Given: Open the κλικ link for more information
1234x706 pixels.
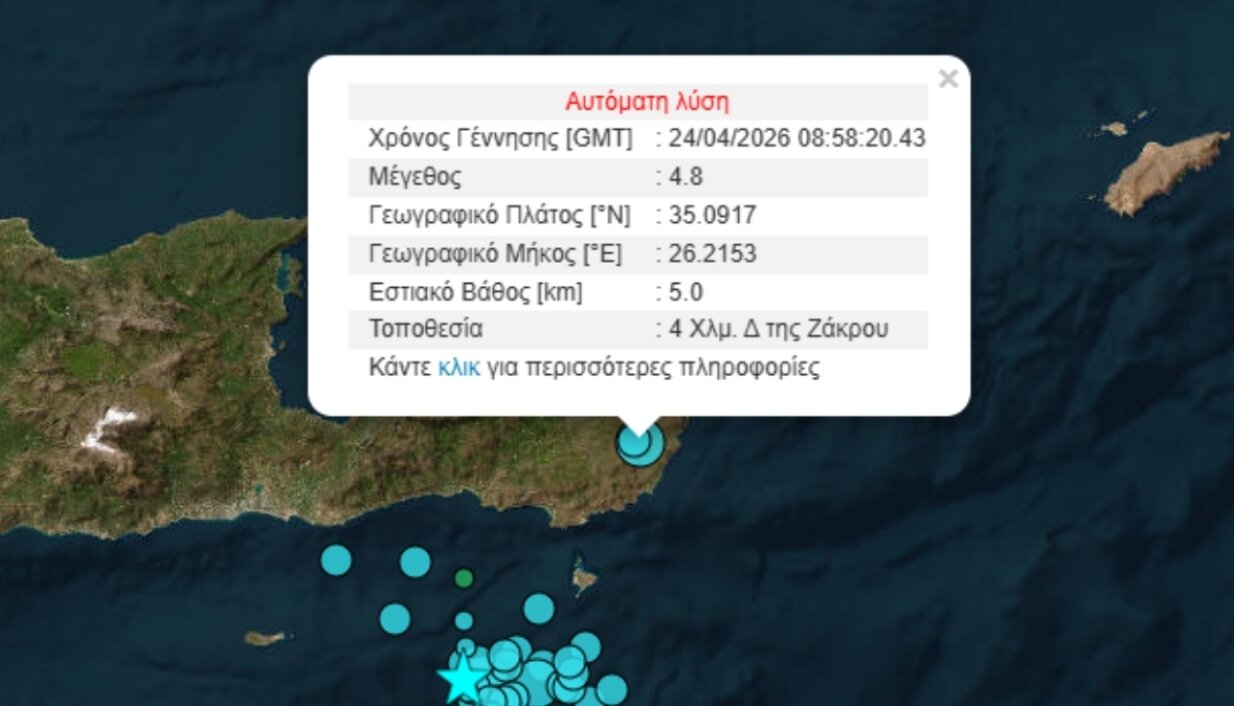Looking at the screenshot, I should tap(459, 367).
